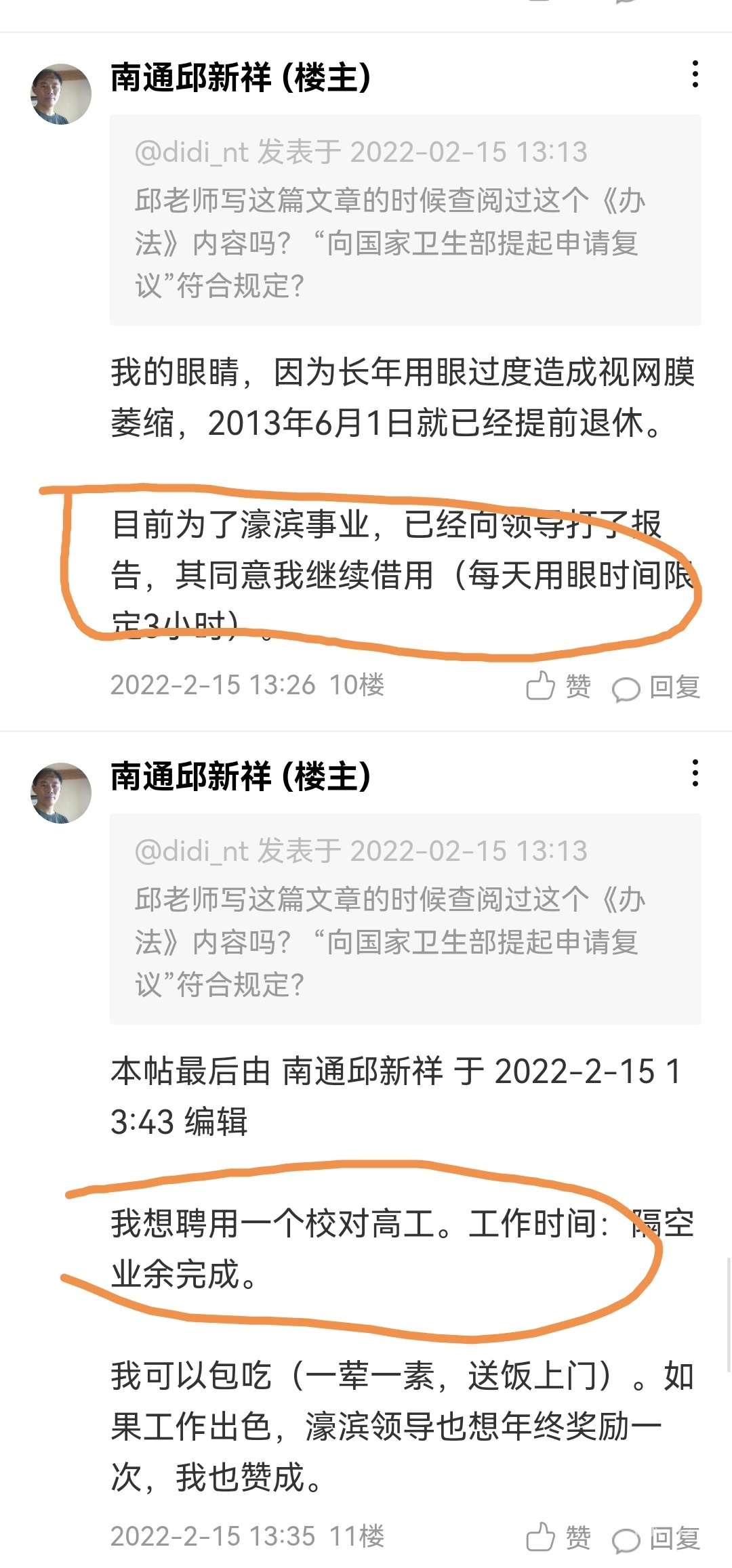Image resolution: width=732 pixels, height=1568 pixels.
Task: Open overflow menu on the 11楼 post
Action: click(695, 773)
